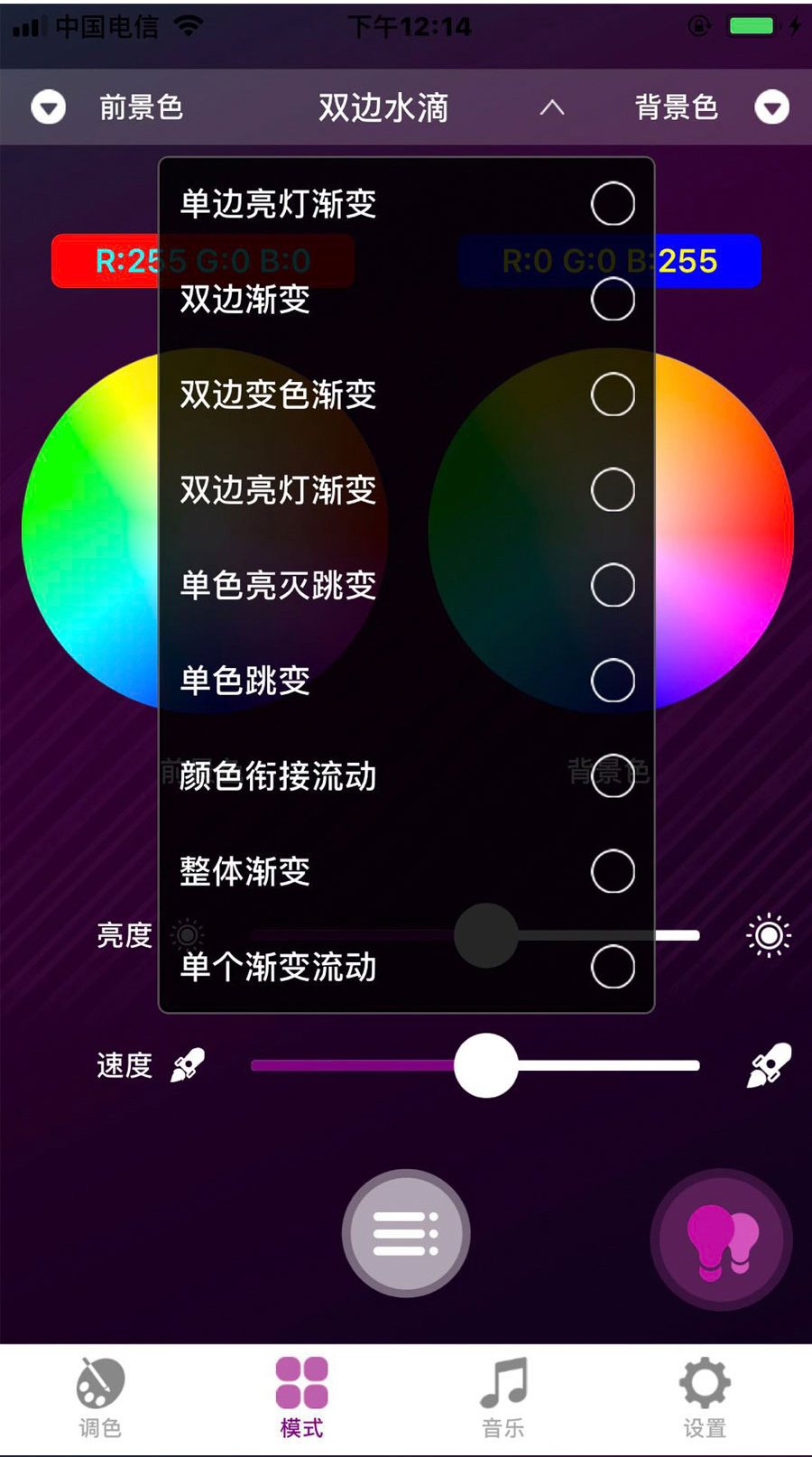Choose 单色亮灭跳变 mode
Image resolution: width=812 pixels, height=1457 pixels.
pyautogui.click(x=406, y=585)
